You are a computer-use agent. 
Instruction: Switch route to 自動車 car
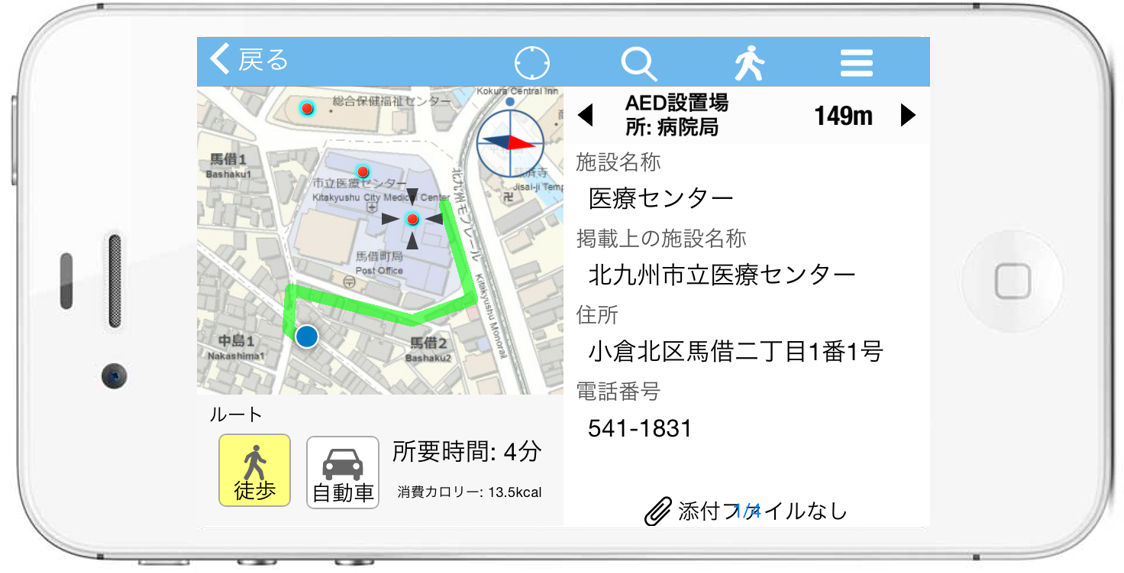pos(342,472)
